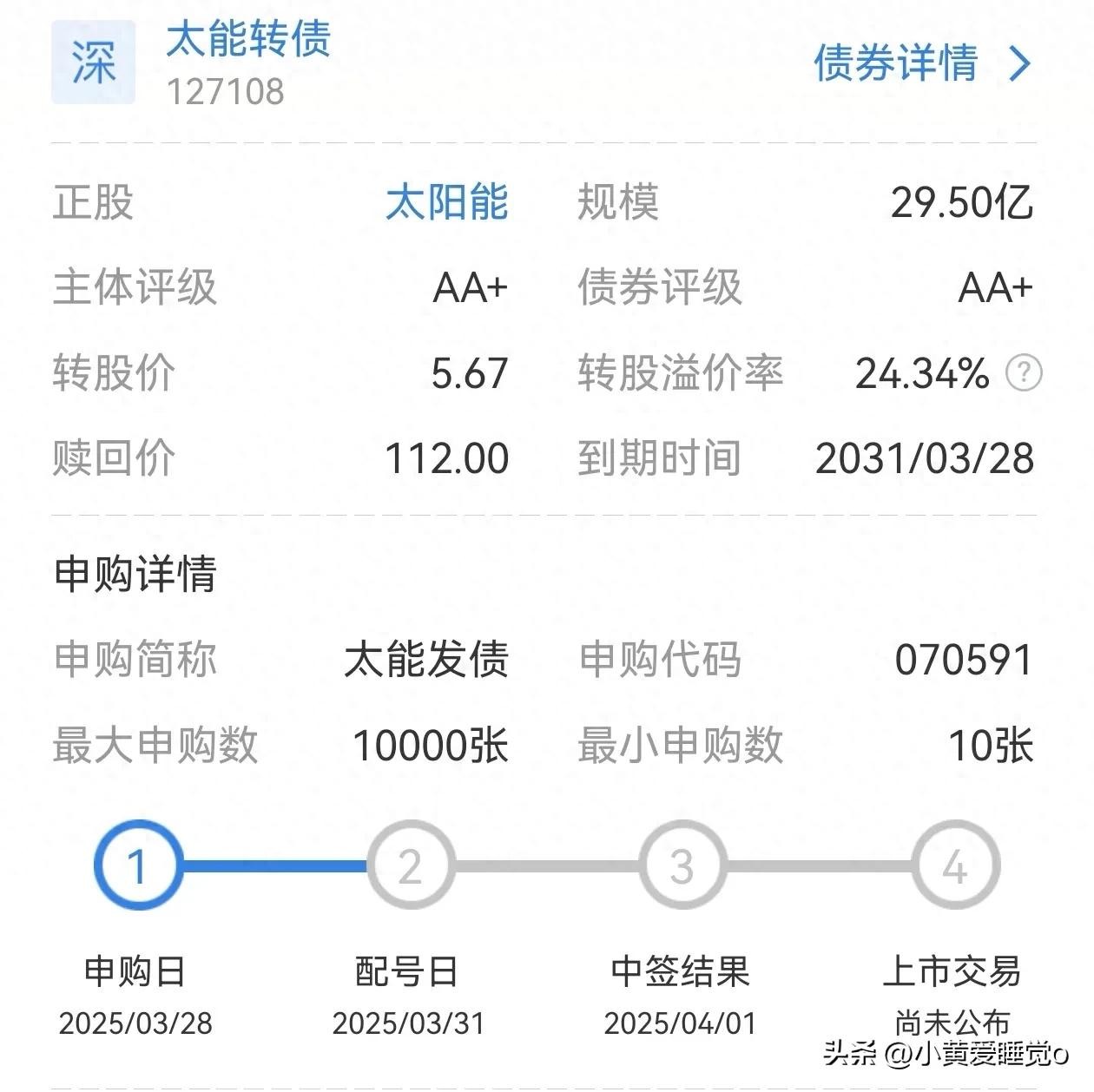
Task: Show help for 转股溢价率
Action: (1024, 373)
